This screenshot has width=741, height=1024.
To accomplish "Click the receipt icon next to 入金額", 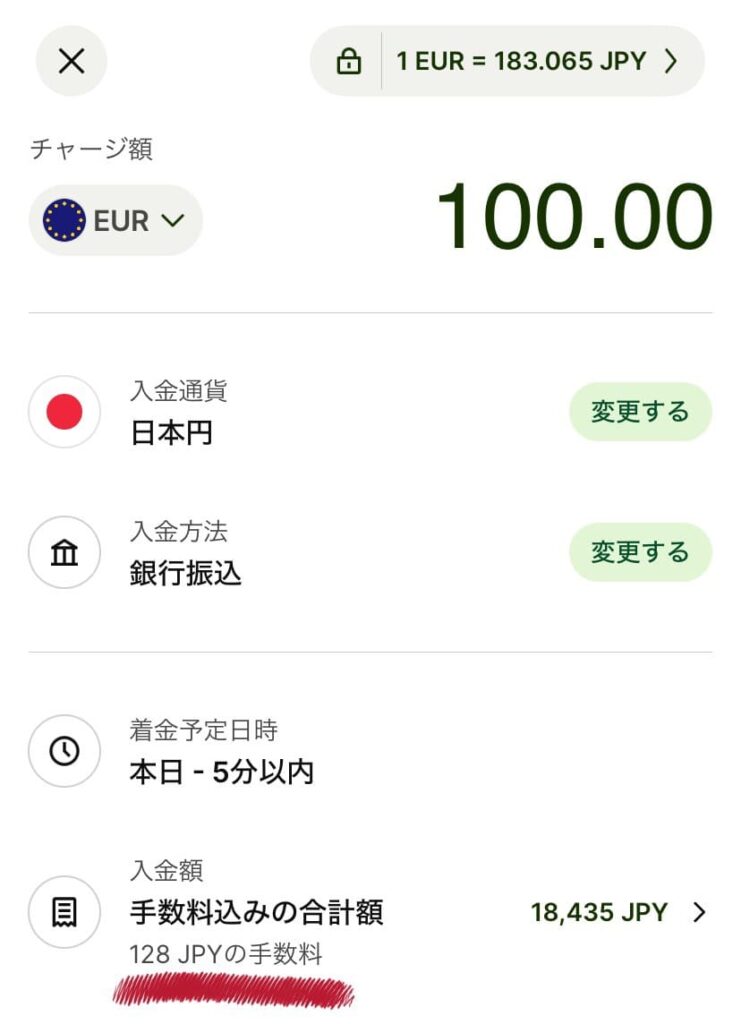I will click(x=64, y=912).
